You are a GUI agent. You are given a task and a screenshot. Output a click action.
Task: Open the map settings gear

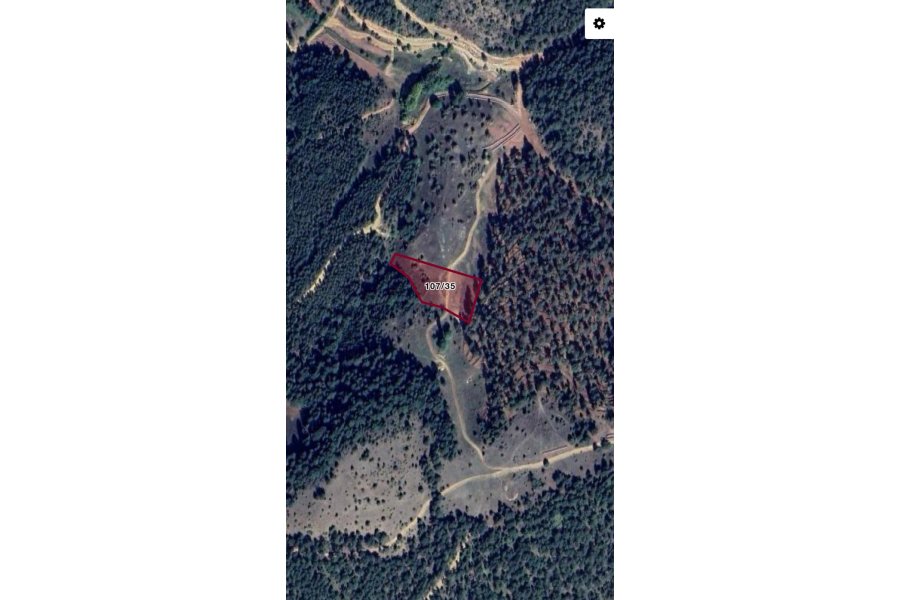599,23
